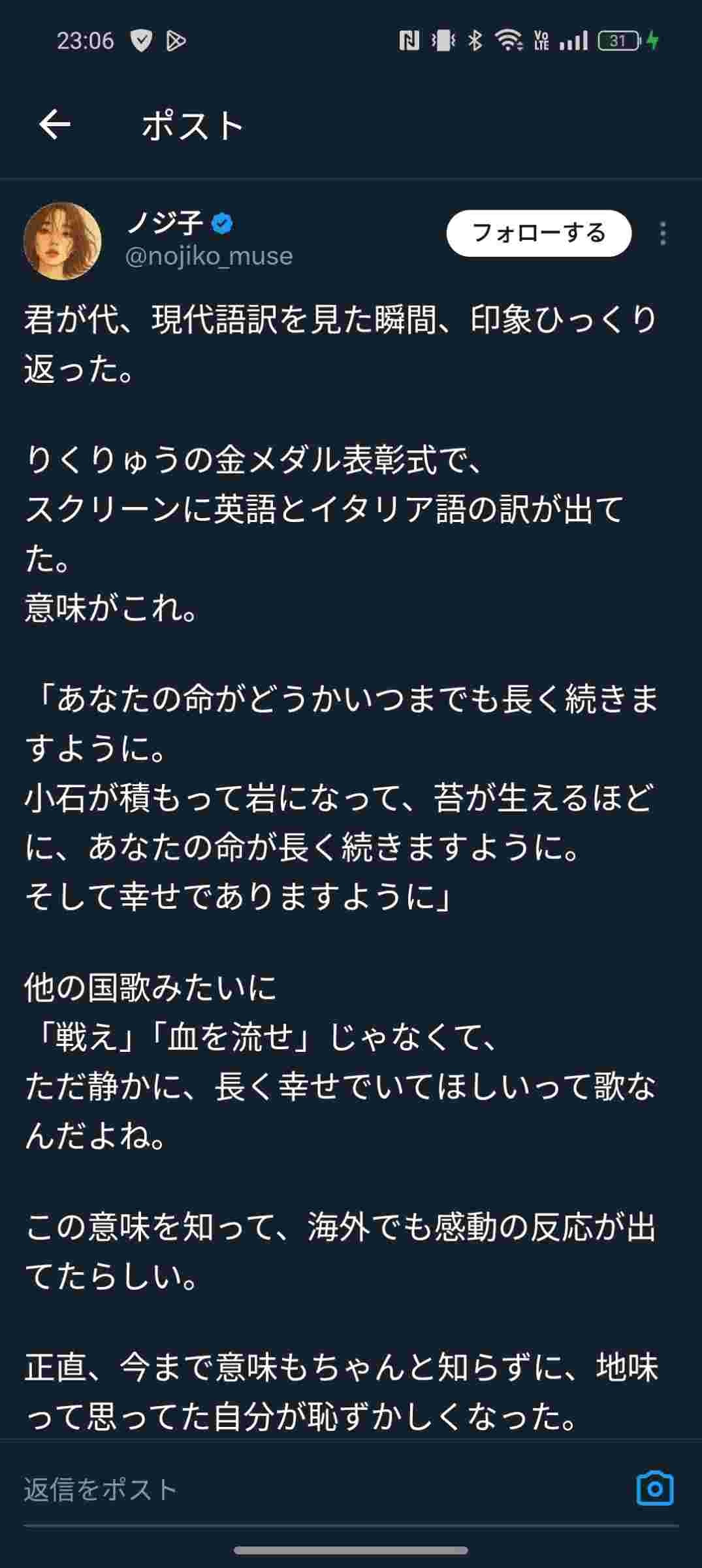
Task: Open the @nojiko_muse profile handle
Action: click(x=209, y=256)
